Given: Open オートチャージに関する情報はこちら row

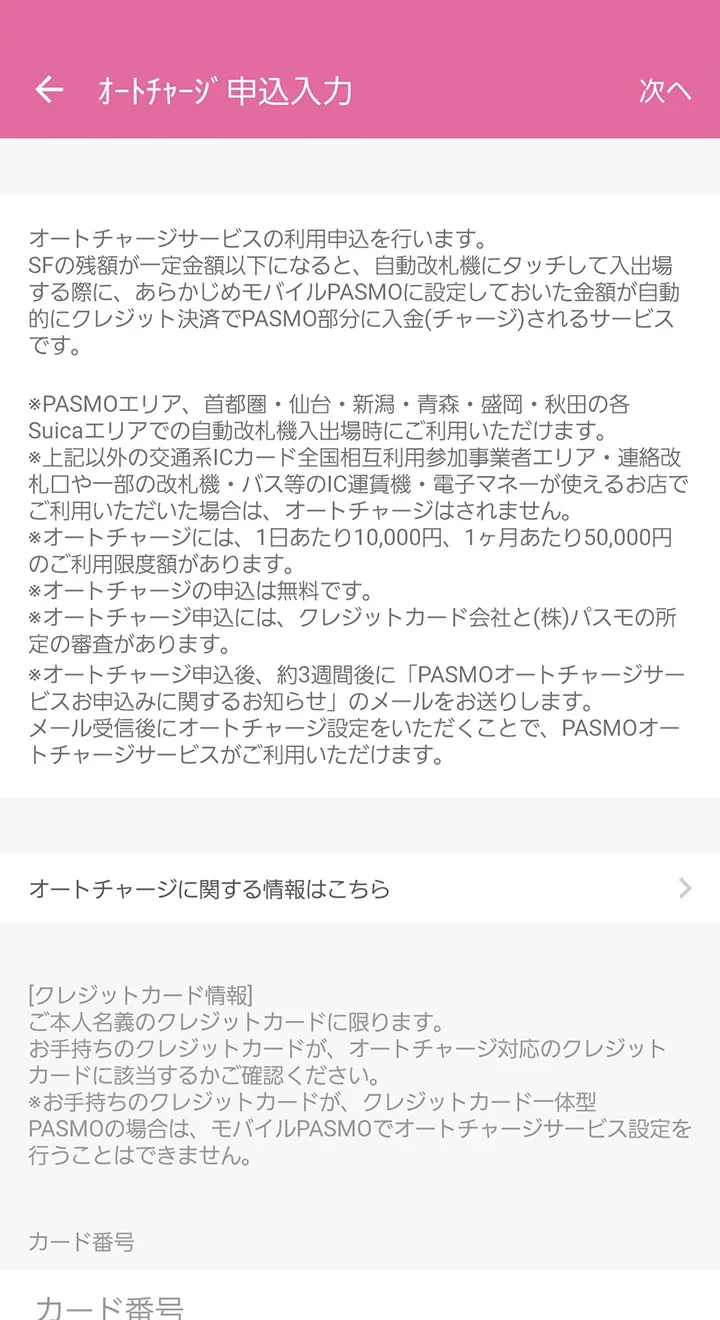Looking at the screenshot, I should pyautogui.click(x=360, y=888).
